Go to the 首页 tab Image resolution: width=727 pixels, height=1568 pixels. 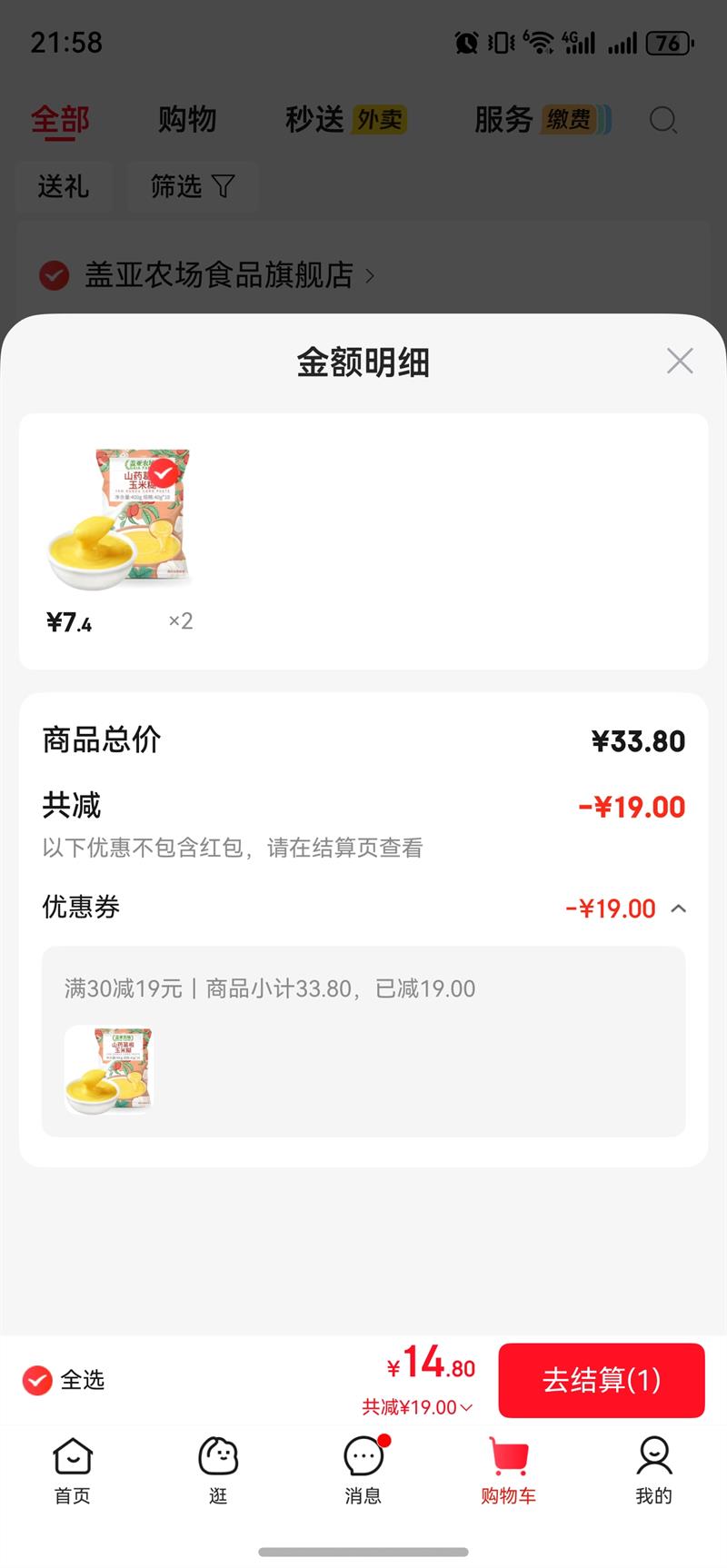pos(73,1471)
